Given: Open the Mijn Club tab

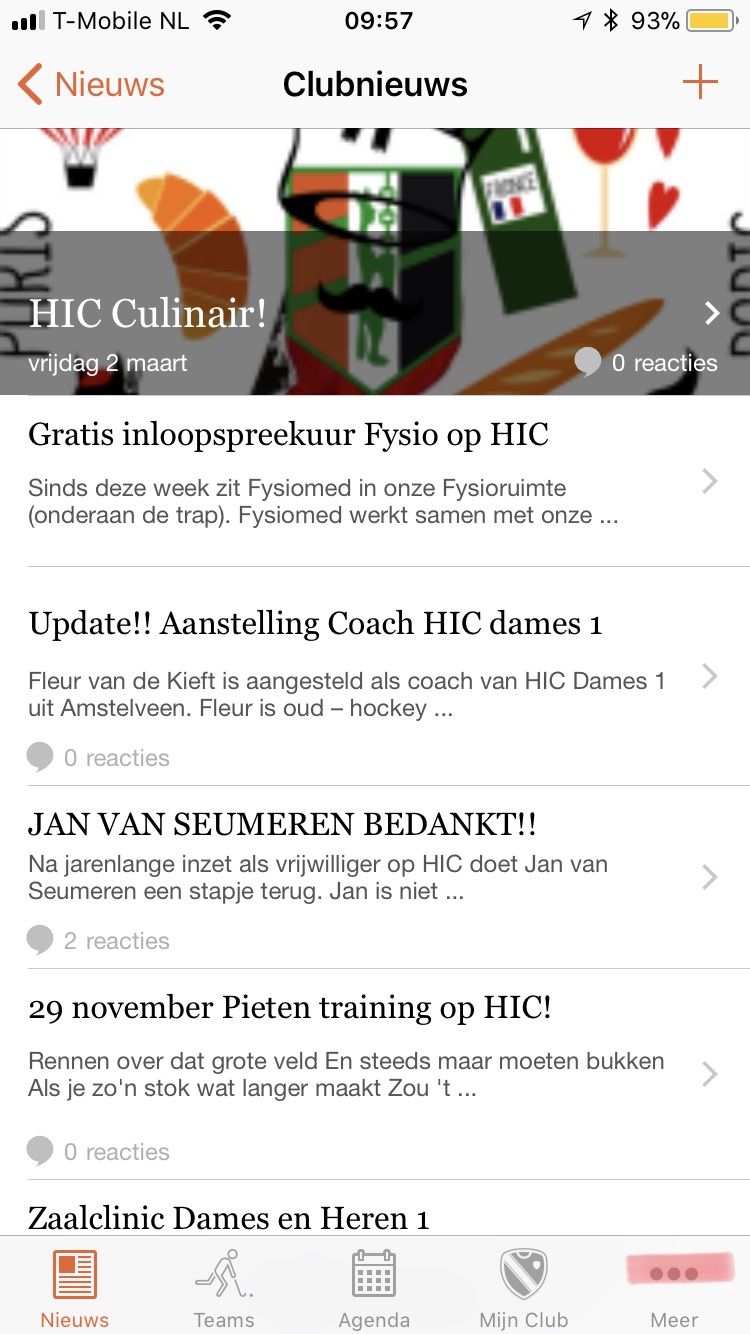Looking at the screenshot, I should tap(524, 1288).
